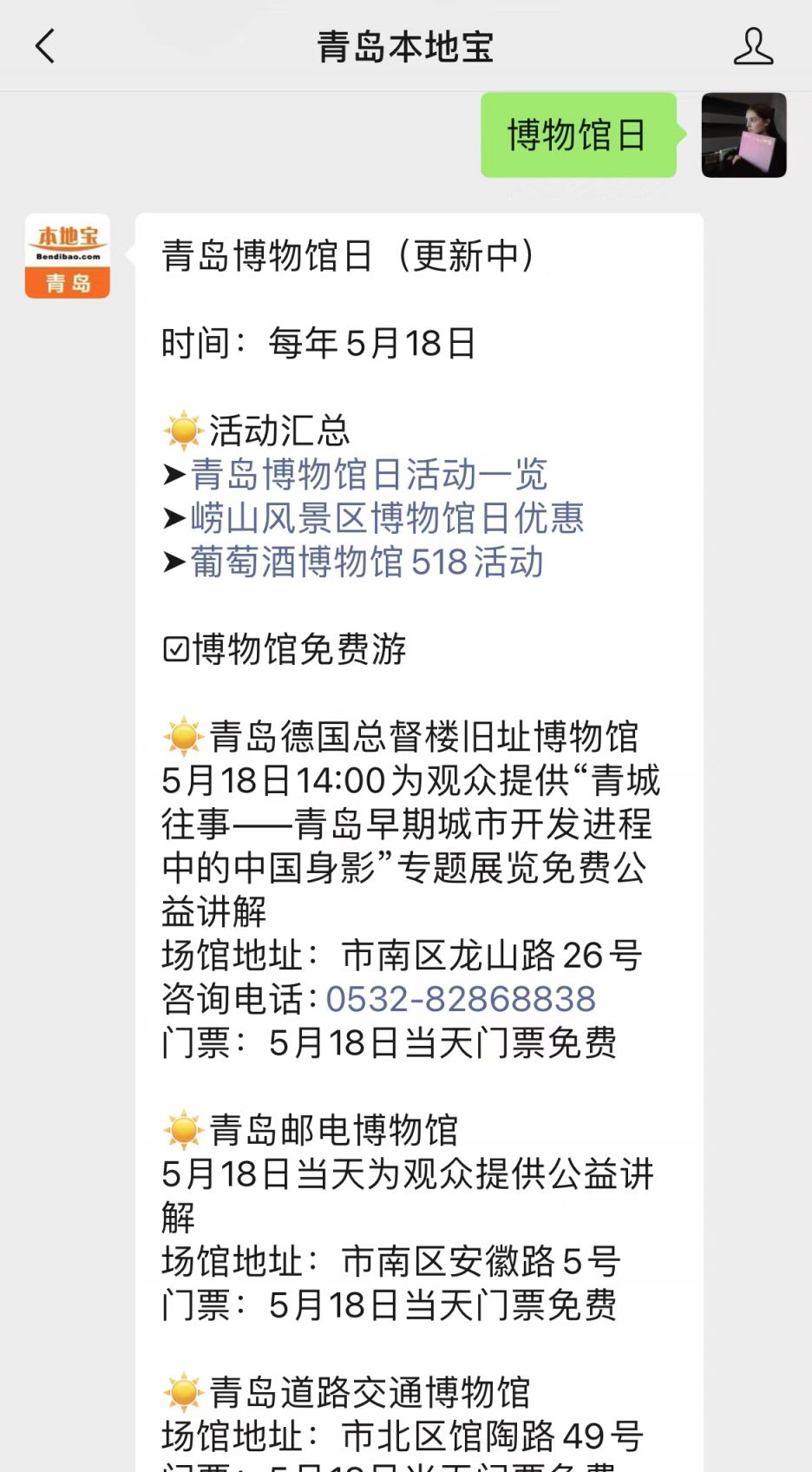This screenshot has width=812, height=1472.
Task: Go back using the back arrow
Action: tap(45, 46)
